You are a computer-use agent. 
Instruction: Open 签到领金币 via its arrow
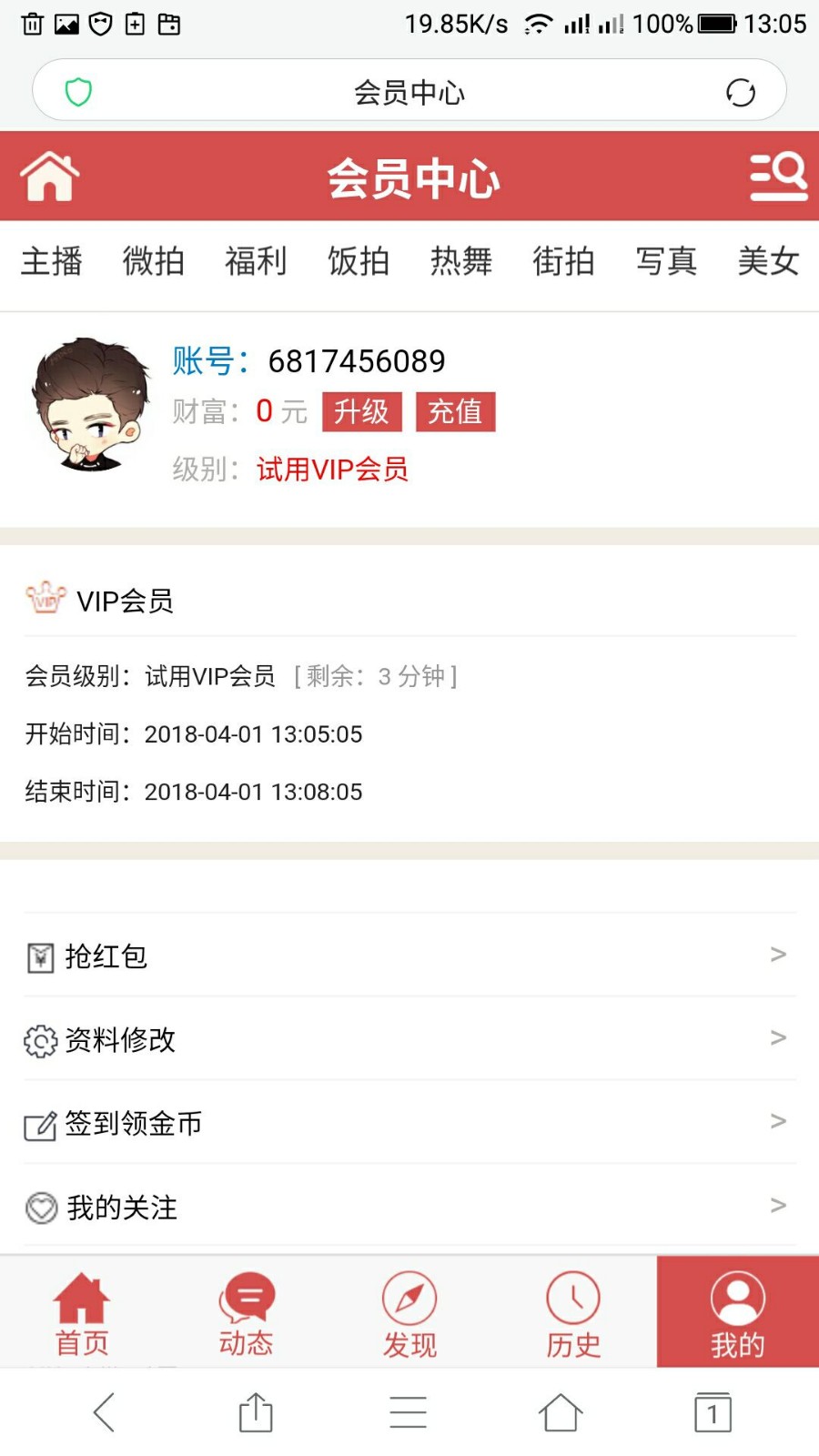(x=778, y=1121)
